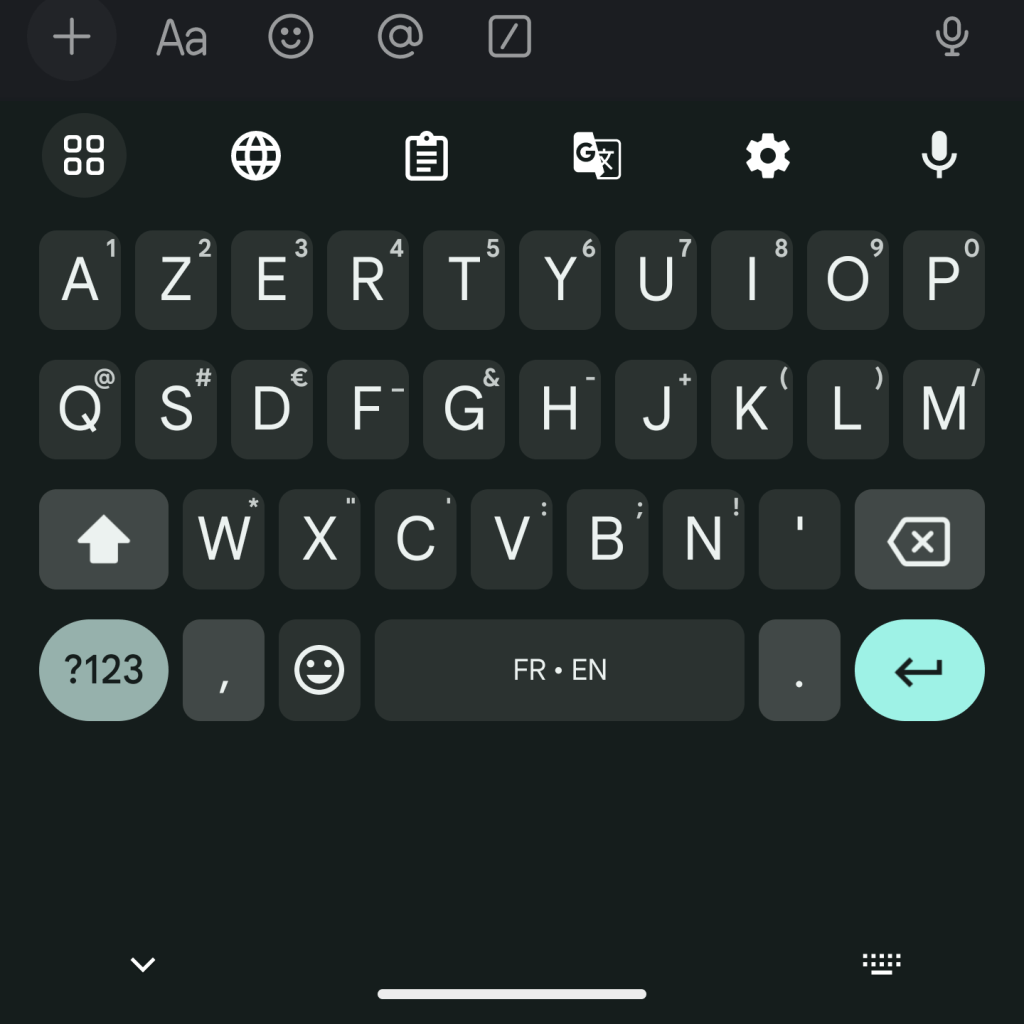Open the keyboard switcher icon

[881, 963]
